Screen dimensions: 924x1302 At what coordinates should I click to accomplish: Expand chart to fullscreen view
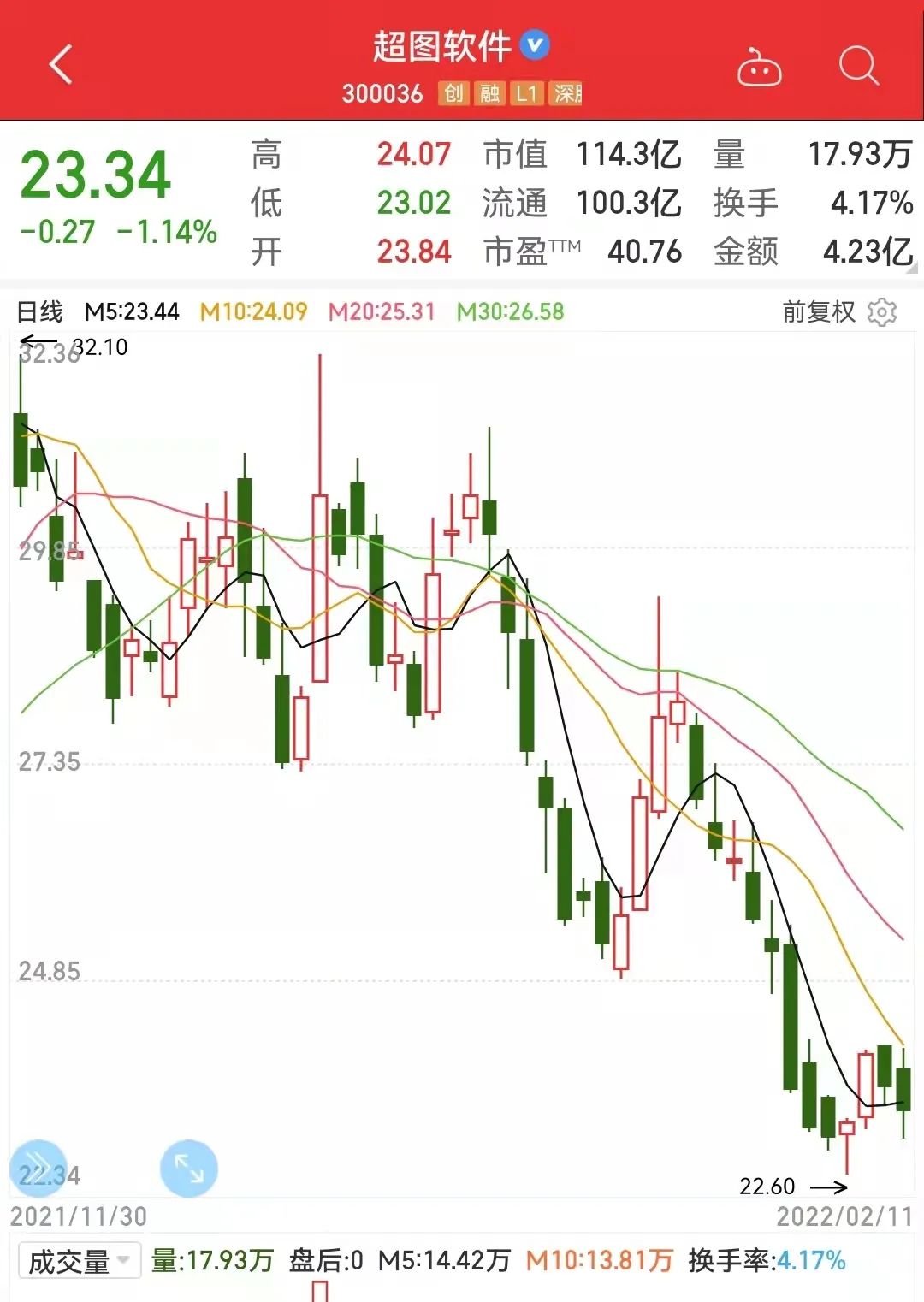(x=188, y=1168)
